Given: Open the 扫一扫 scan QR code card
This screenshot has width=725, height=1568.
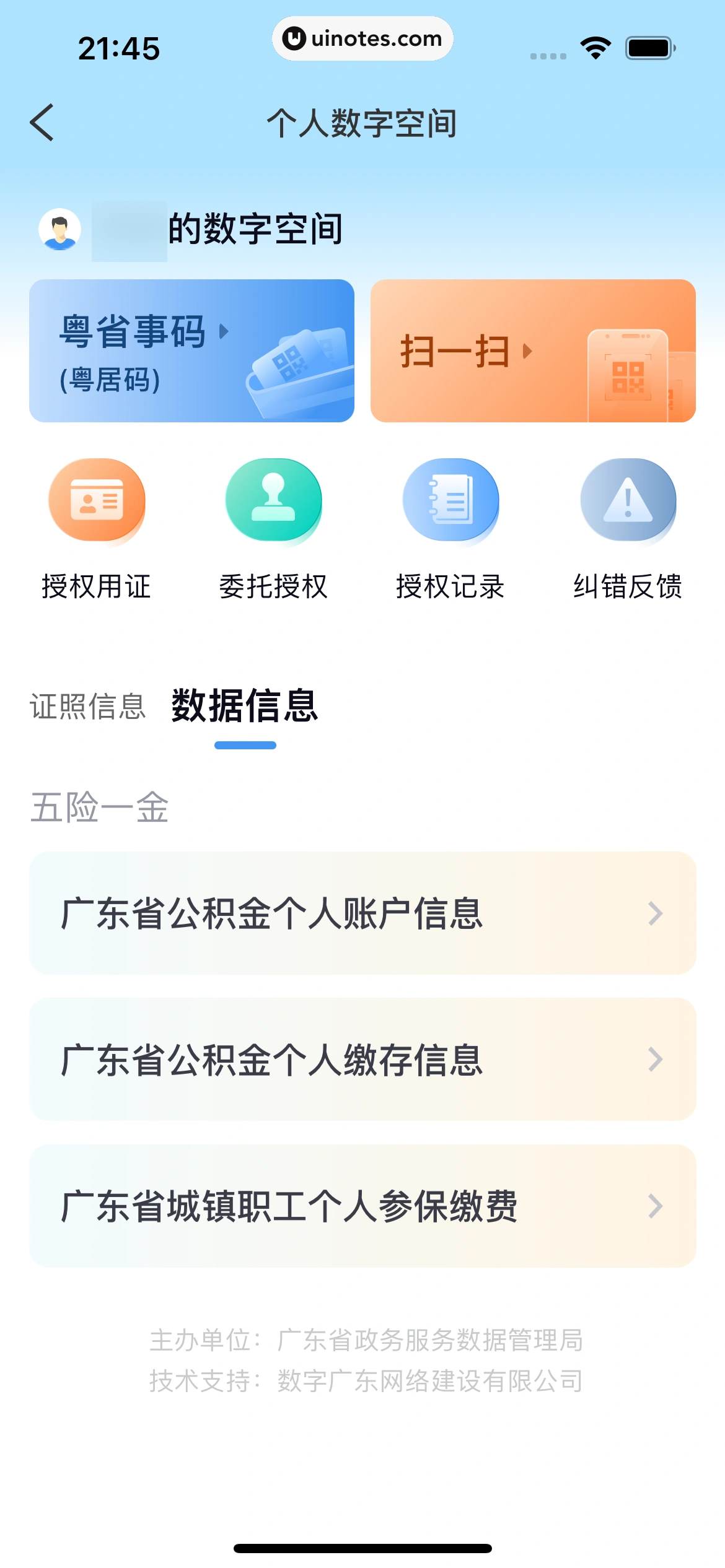Looking at the screenshot, I should 533,351.
